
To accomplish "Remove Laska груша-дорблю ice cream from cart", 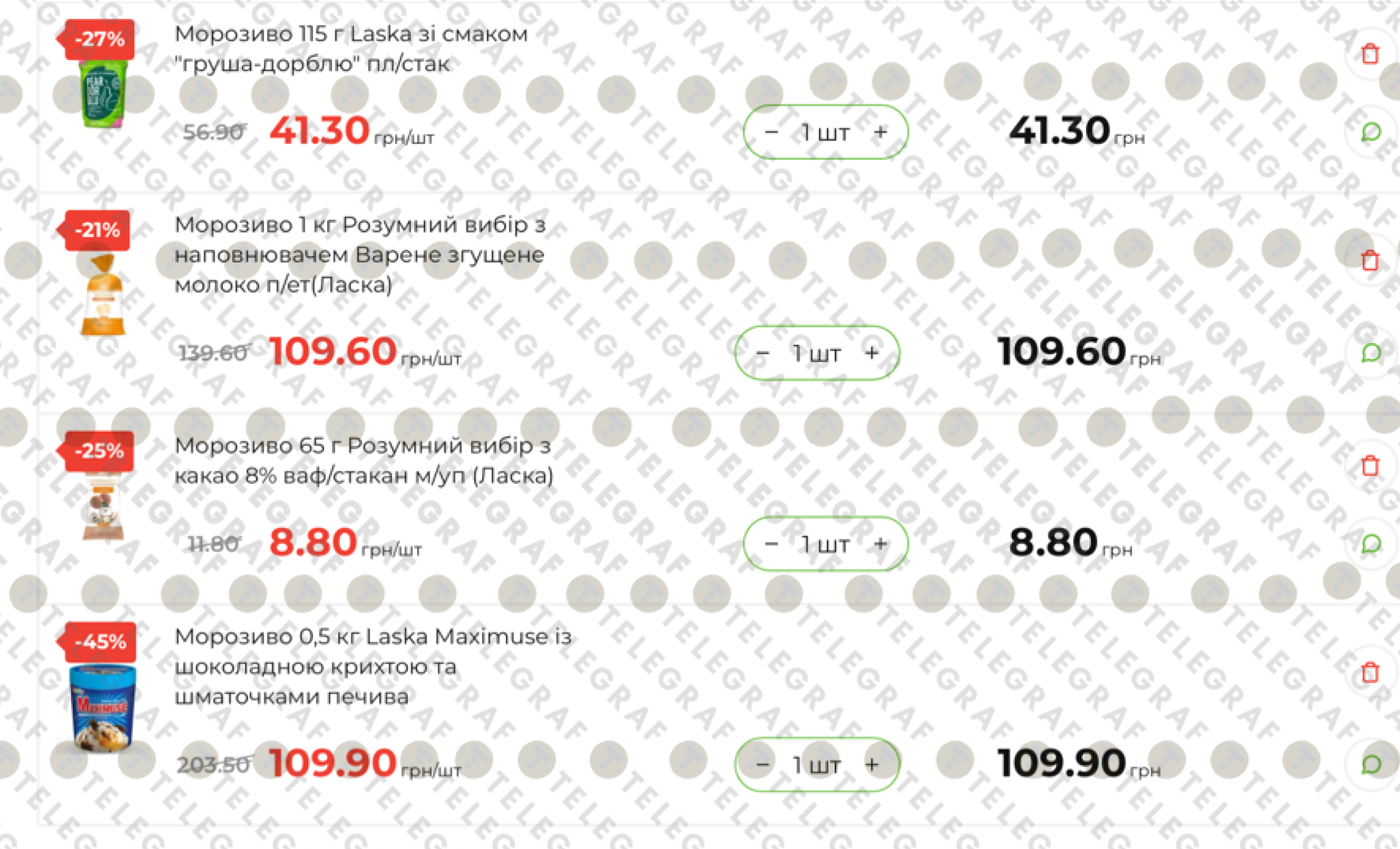I will (x=1370, y=54).
